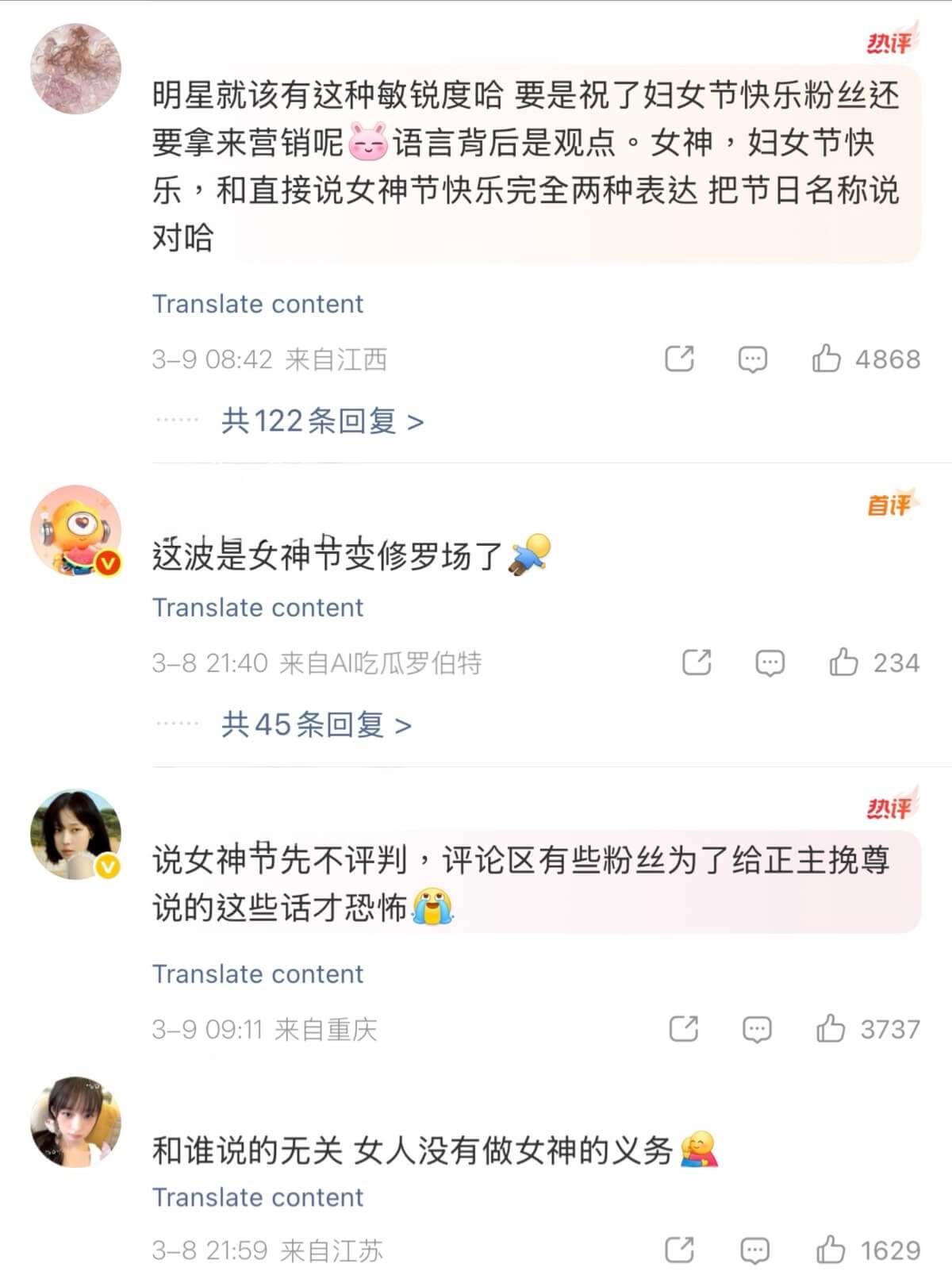
Task: Share the comment posted 3-8 21:59
Action: click(x=679, y=1250)
